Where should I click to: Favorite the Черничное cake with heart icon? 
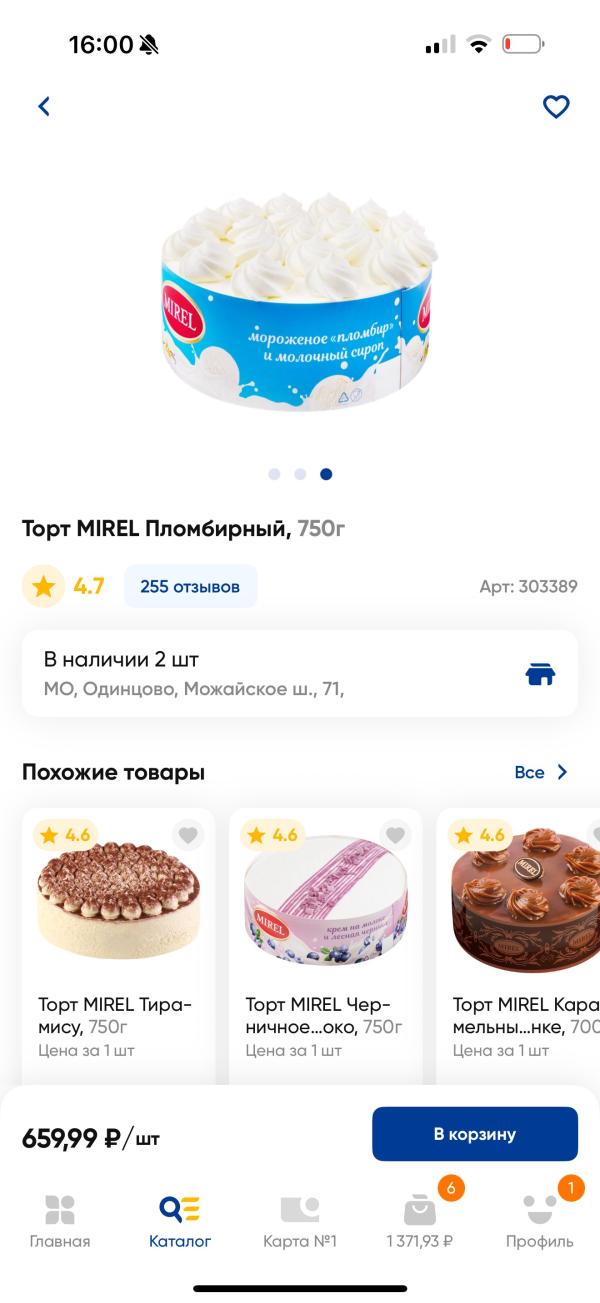(x=396, y=834)
